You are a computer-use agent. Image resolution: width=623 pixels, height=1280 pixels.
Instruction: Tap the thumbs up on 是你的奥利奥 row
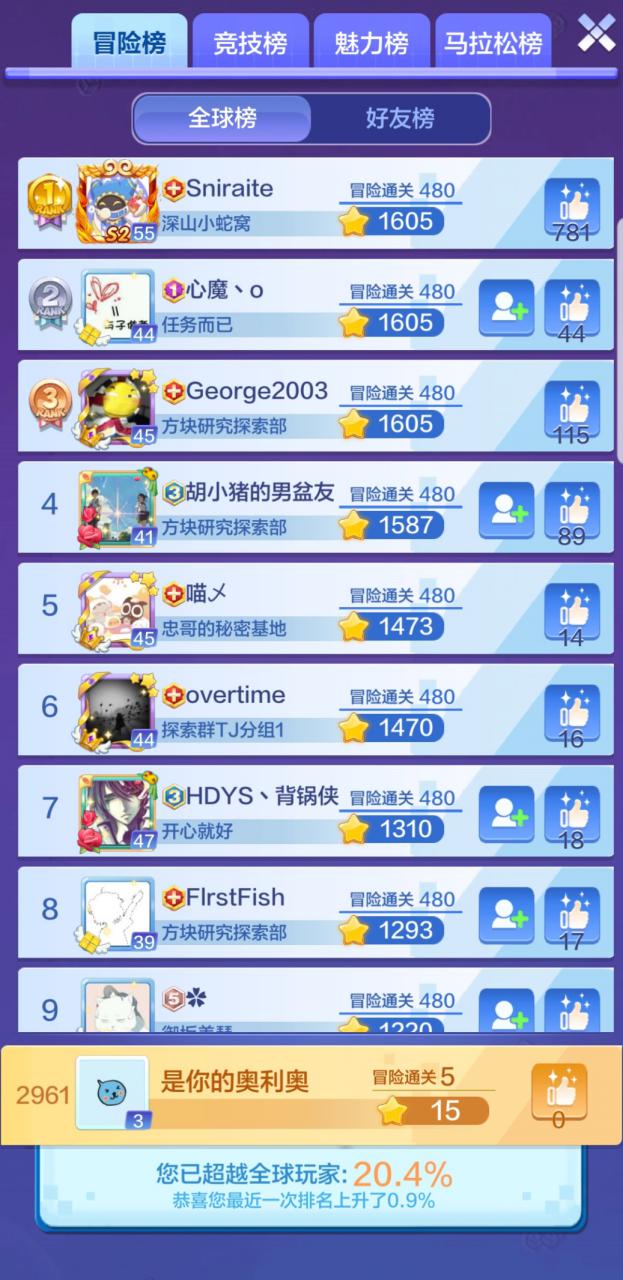559,1093
